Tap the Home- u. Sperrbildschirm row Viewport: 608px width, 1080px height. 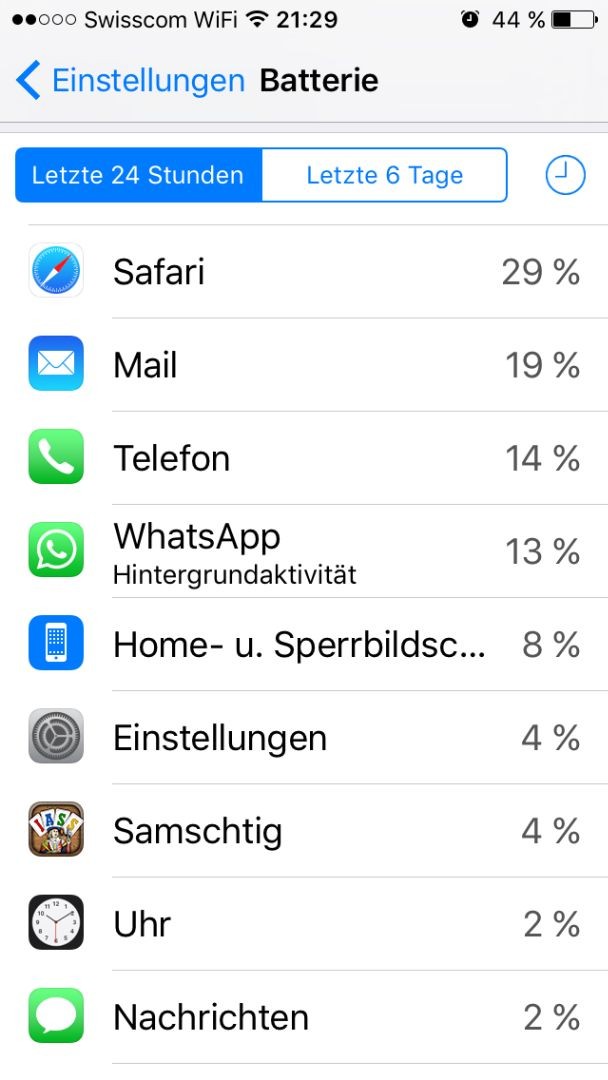pyautogui.click(x=304, y=644)
